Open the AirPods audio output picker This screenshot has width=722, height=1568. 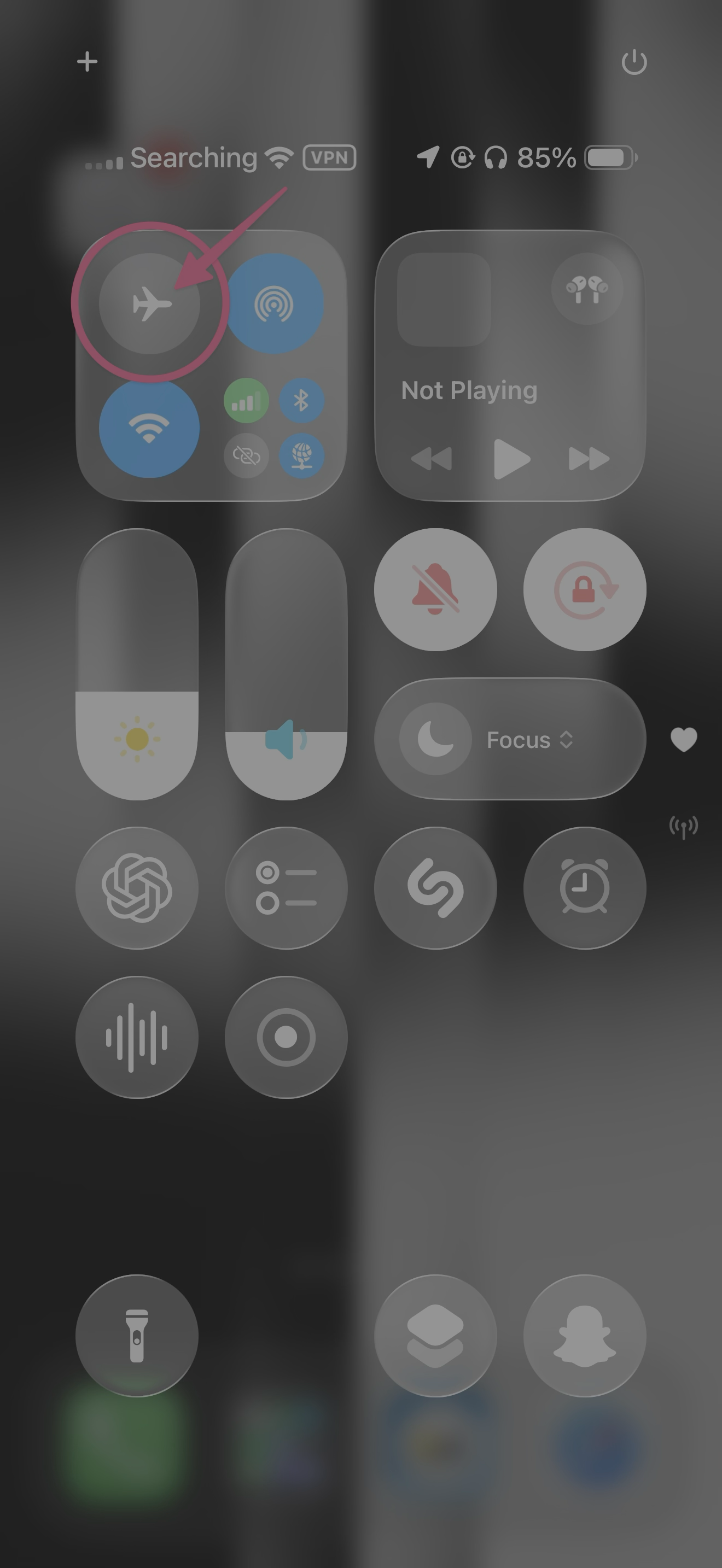pyautogui.click(x=587, y=289)
